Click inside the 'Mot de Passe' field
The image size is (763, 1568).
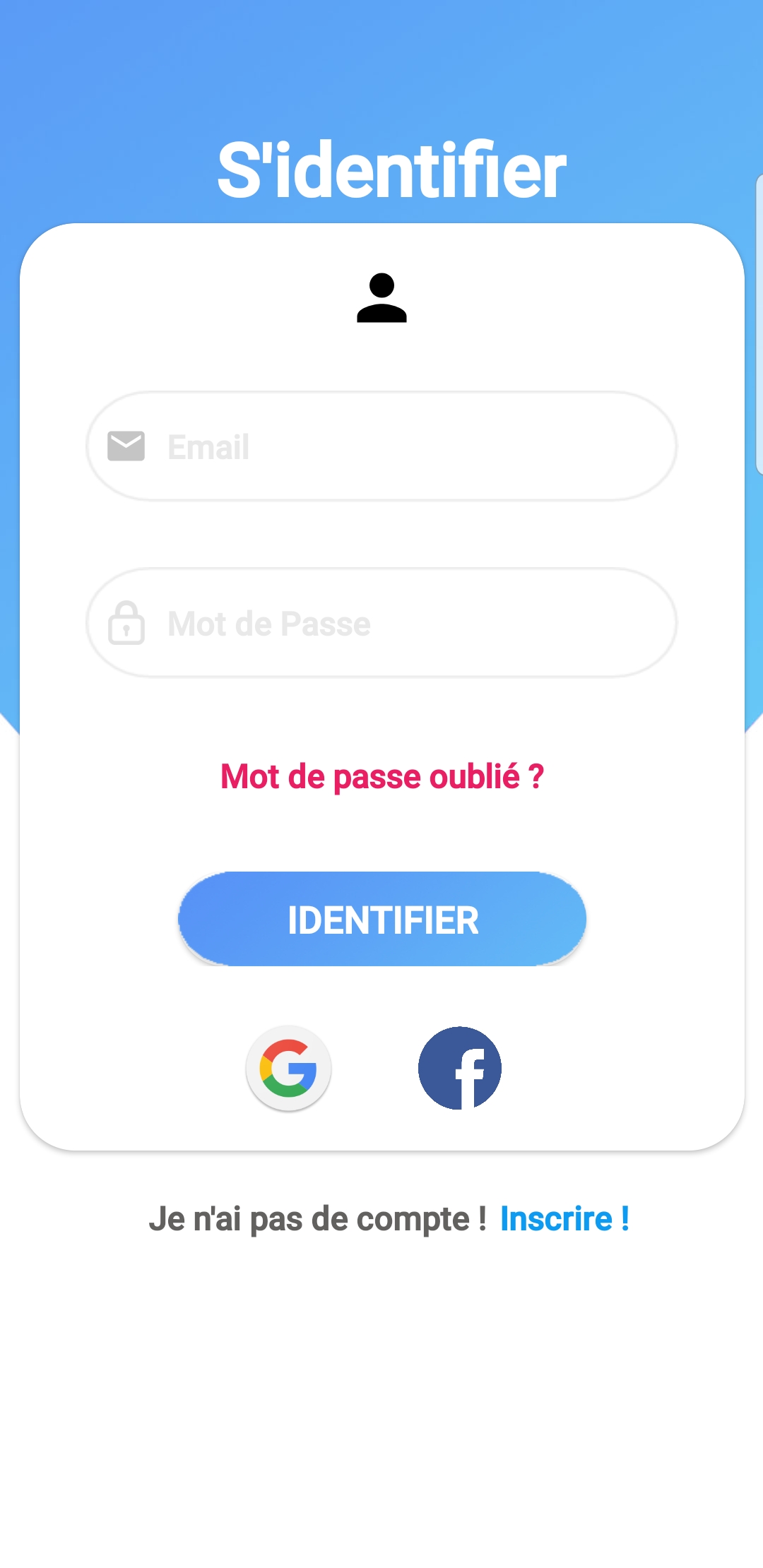point(381,624)
